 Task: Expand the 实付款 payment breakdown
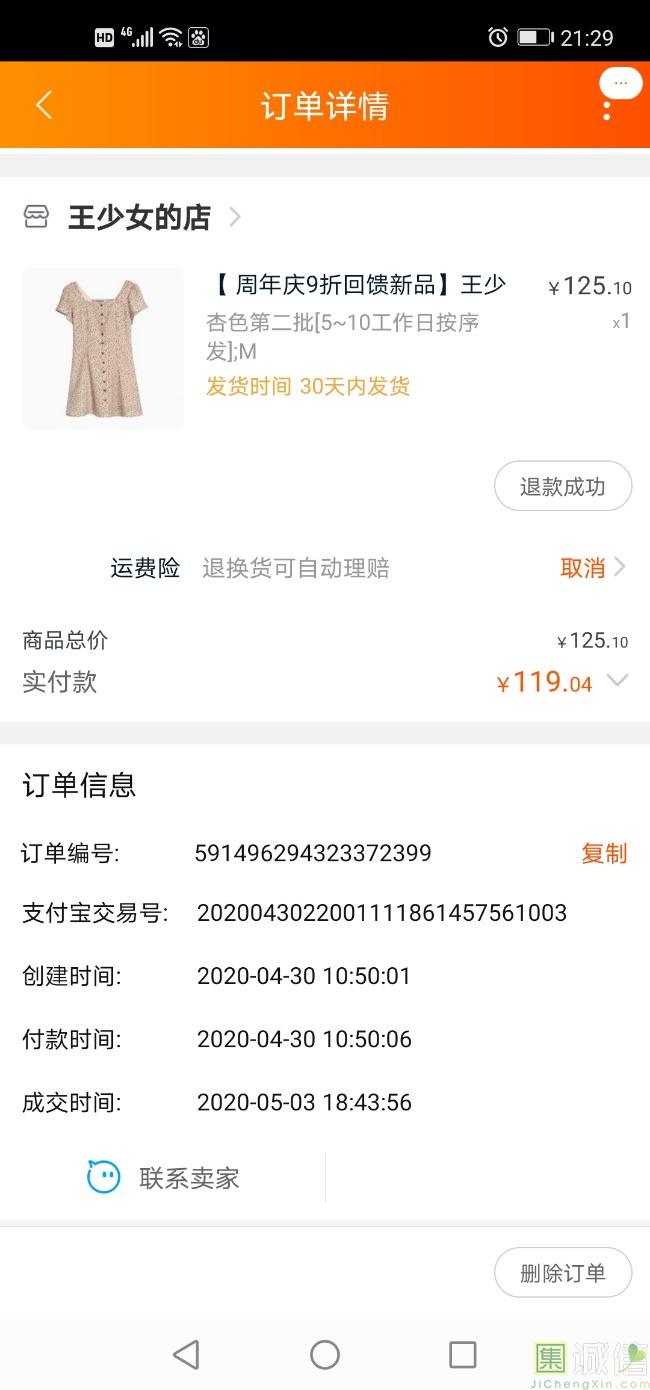click(618, 681)
